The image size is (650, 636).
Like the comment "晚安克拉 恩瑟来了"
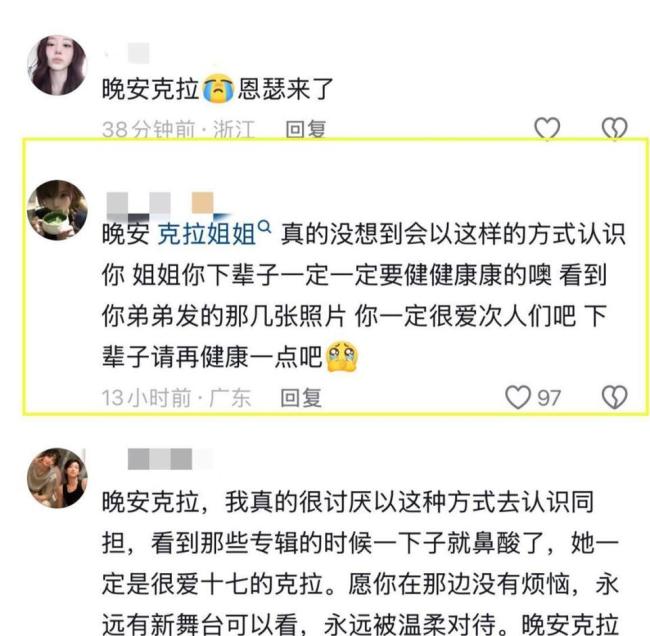coord(547,128)
